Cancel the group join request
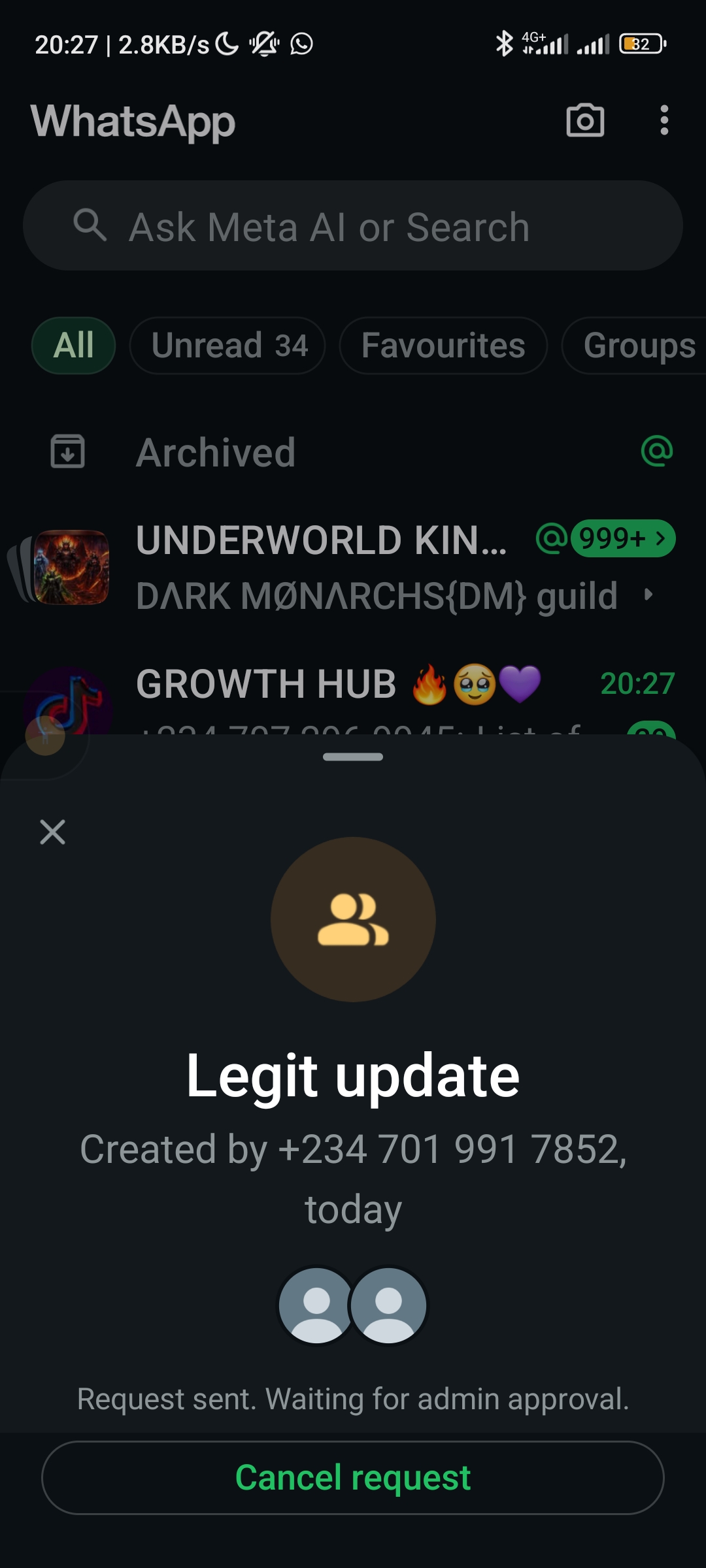This screenshot has height=1568, width=706. point(353,1477)
